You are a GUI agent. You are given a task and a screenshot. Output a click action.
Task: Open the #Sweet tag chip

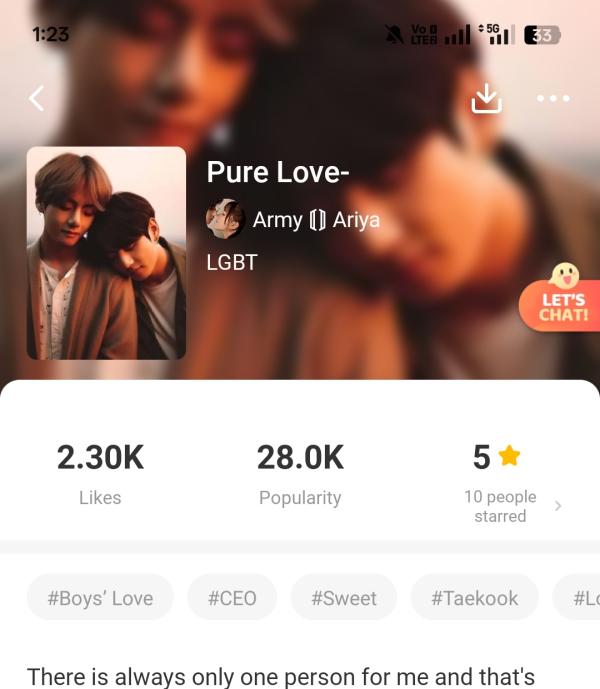(x=343, y=598)
